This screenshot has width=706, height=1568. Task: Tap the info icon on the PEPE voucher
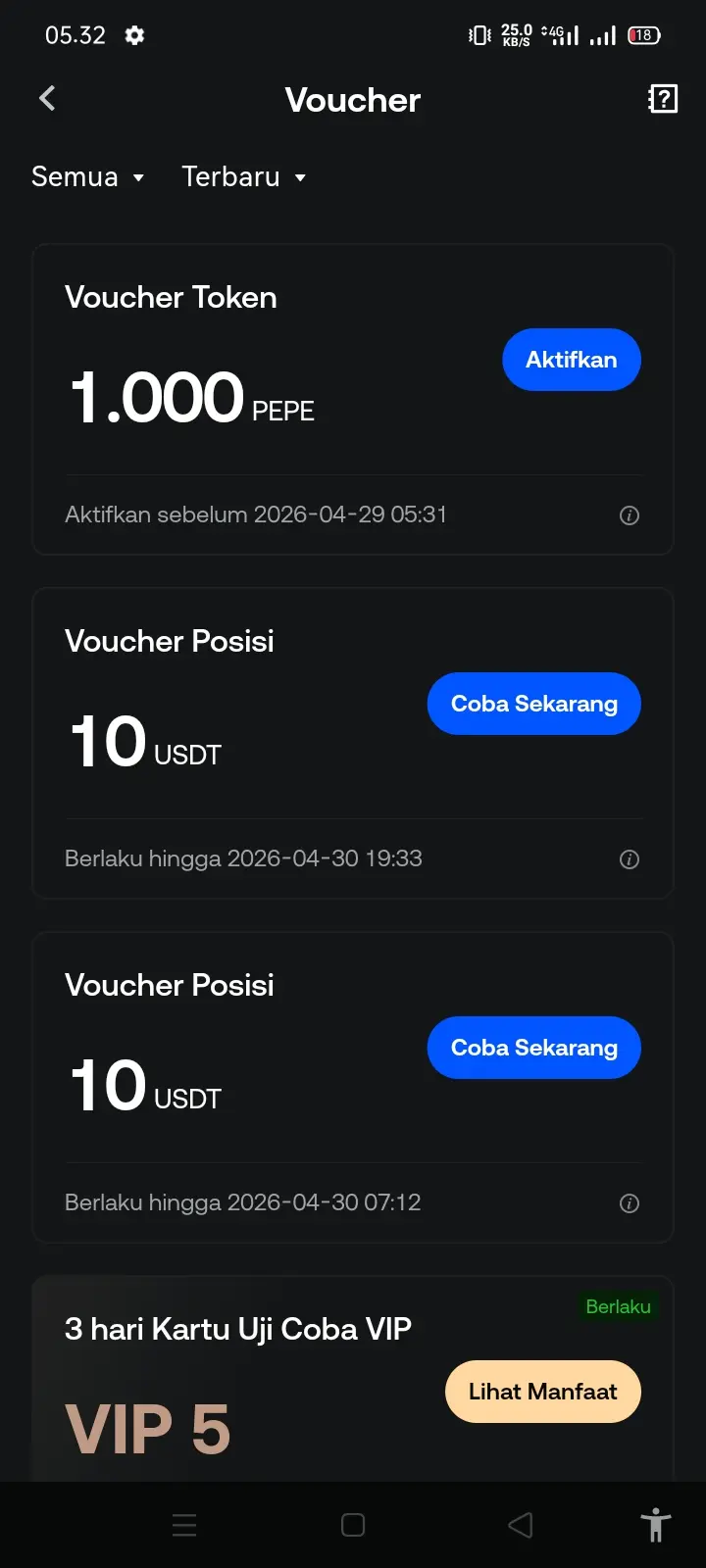click(630, 514)
